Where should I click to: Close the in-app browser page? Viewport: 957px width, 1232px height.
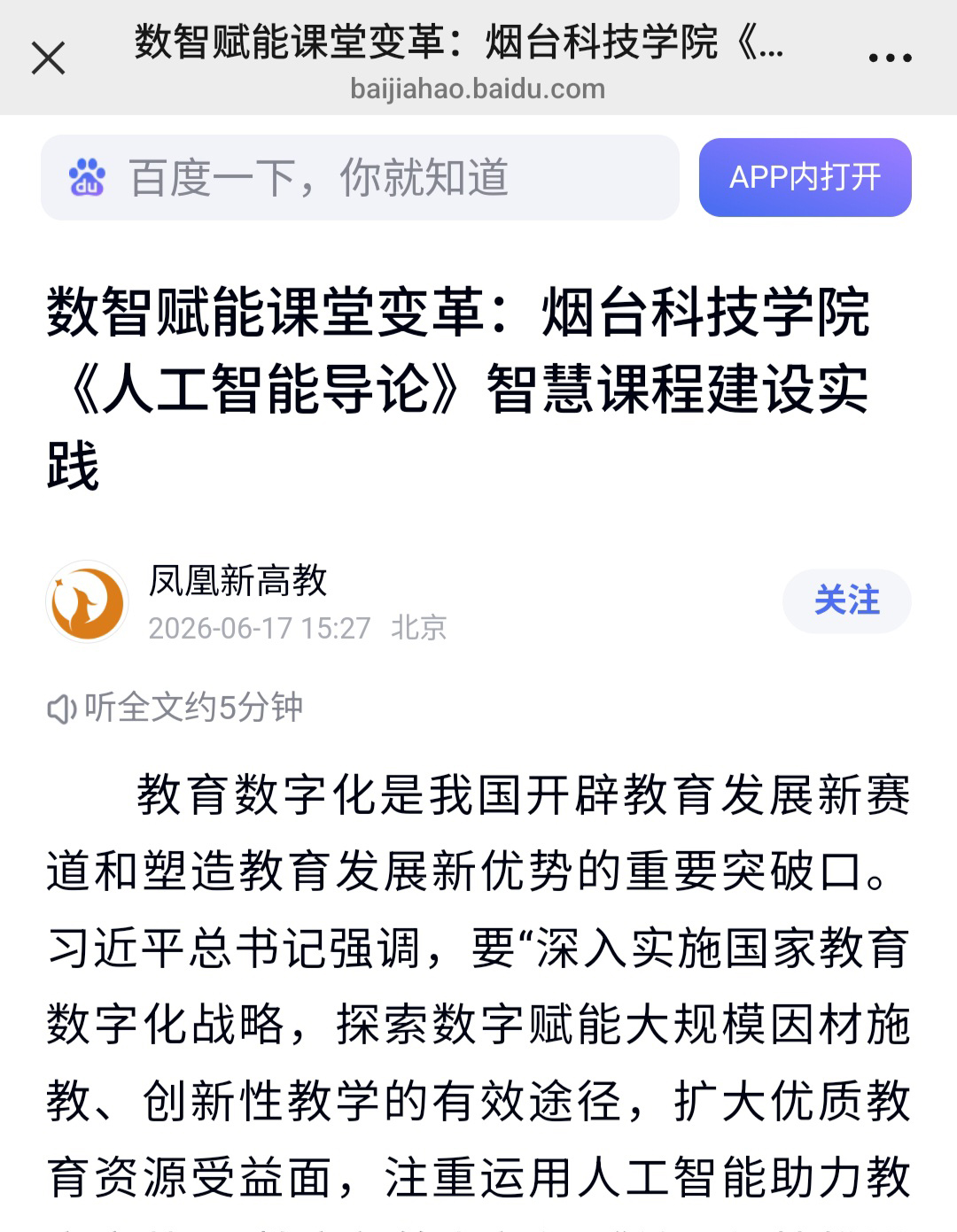tap(48, 58)
